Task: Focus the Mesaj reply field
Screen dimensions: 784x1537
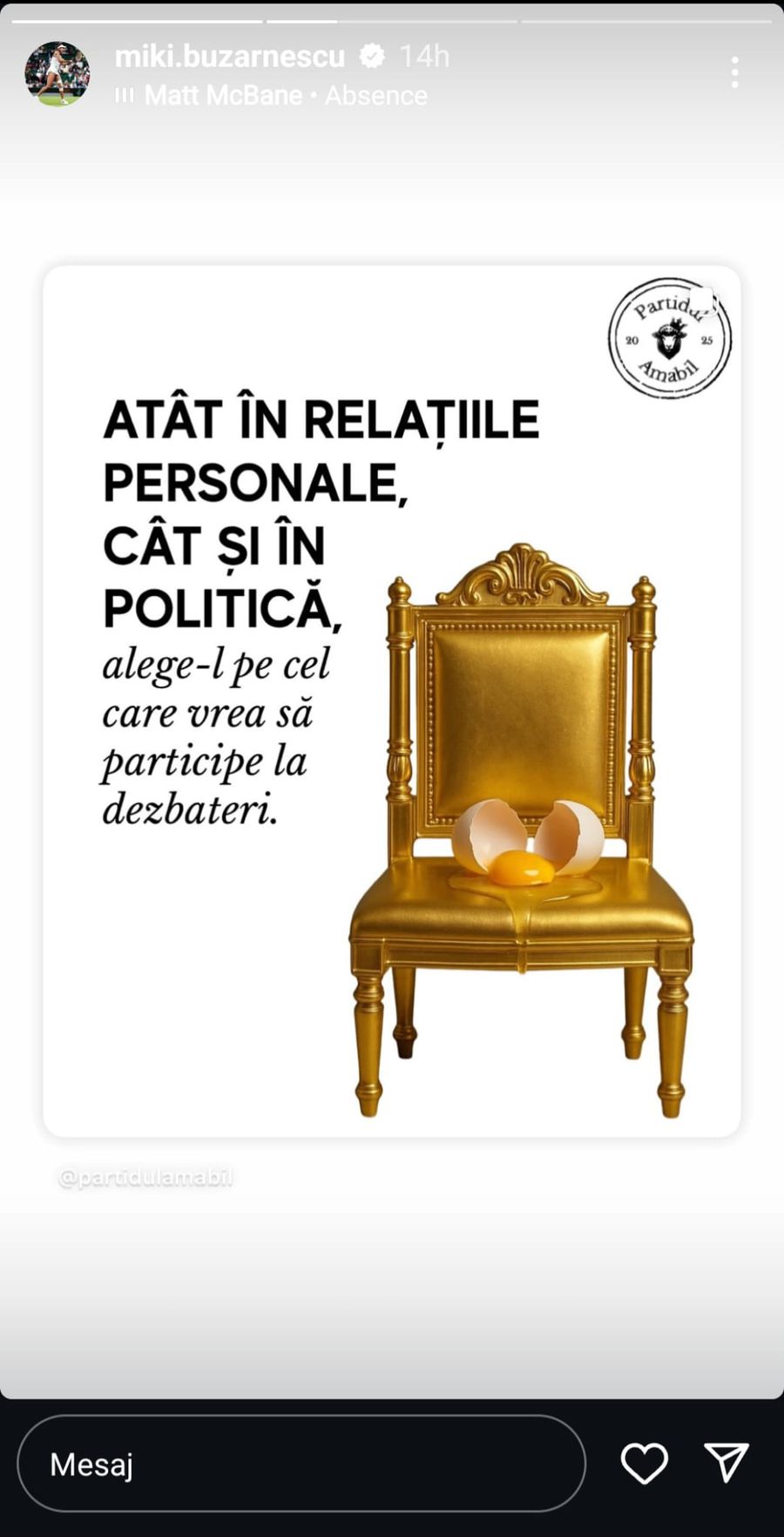Action: pyautogui.click(x=301, y=1463)
